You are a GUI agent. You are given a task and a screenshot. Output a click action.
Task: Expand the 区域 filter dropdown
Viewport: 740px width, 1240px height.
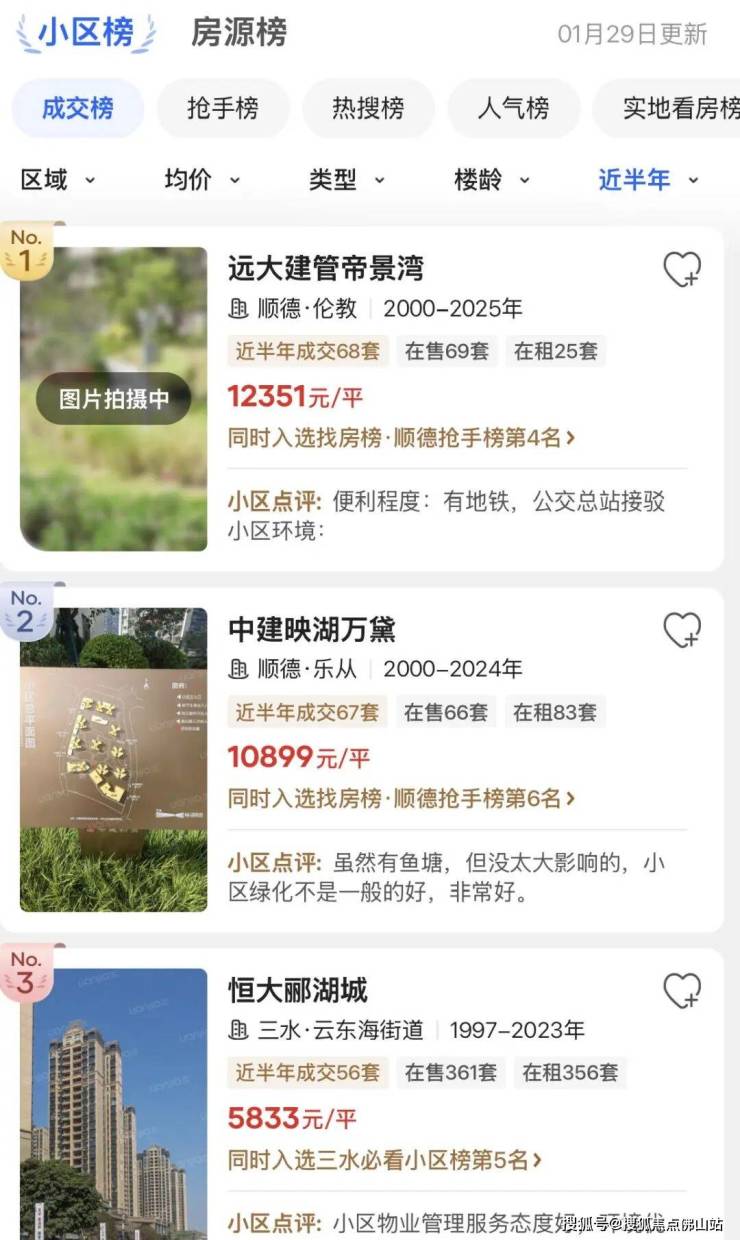[58, 180]
